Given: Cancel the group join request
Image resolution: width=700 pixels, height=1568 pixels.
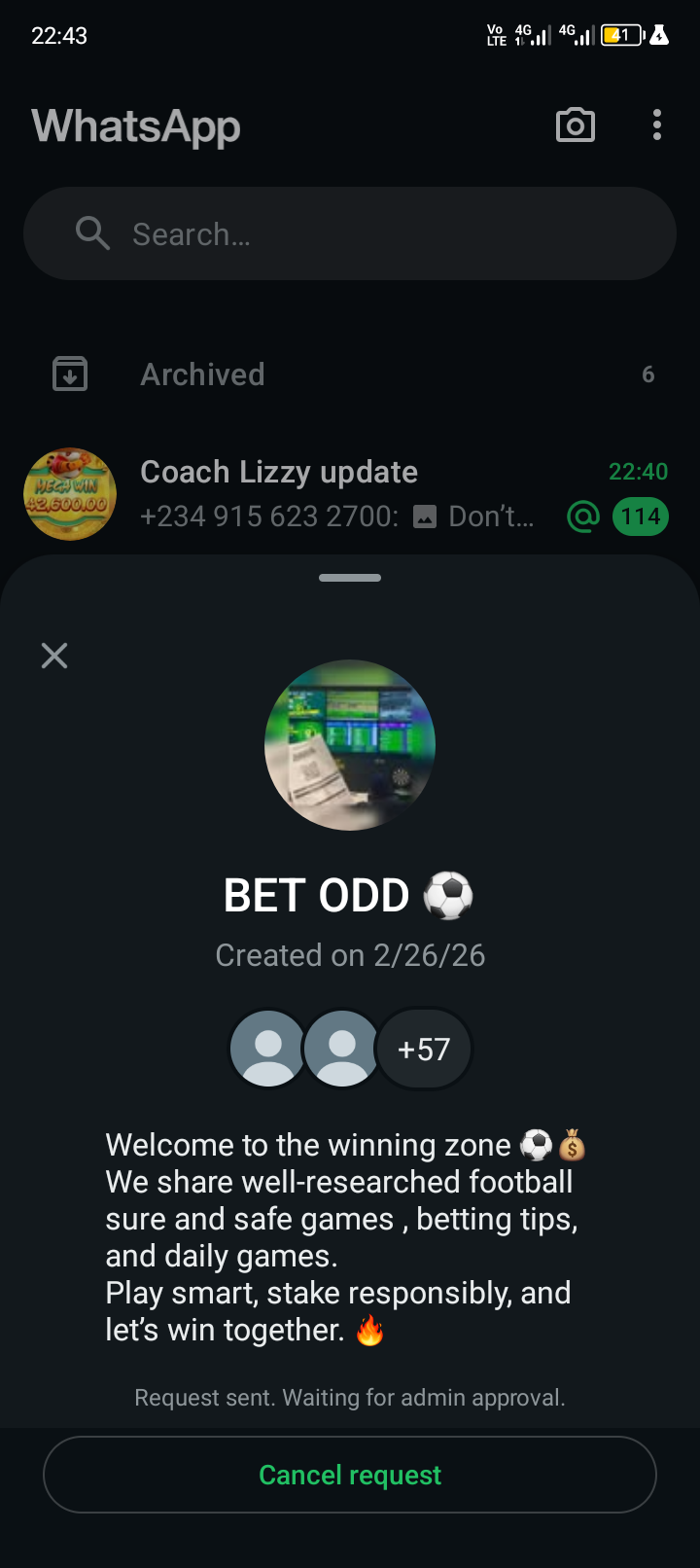Looking at the screenshot, I should (350, 1475).
